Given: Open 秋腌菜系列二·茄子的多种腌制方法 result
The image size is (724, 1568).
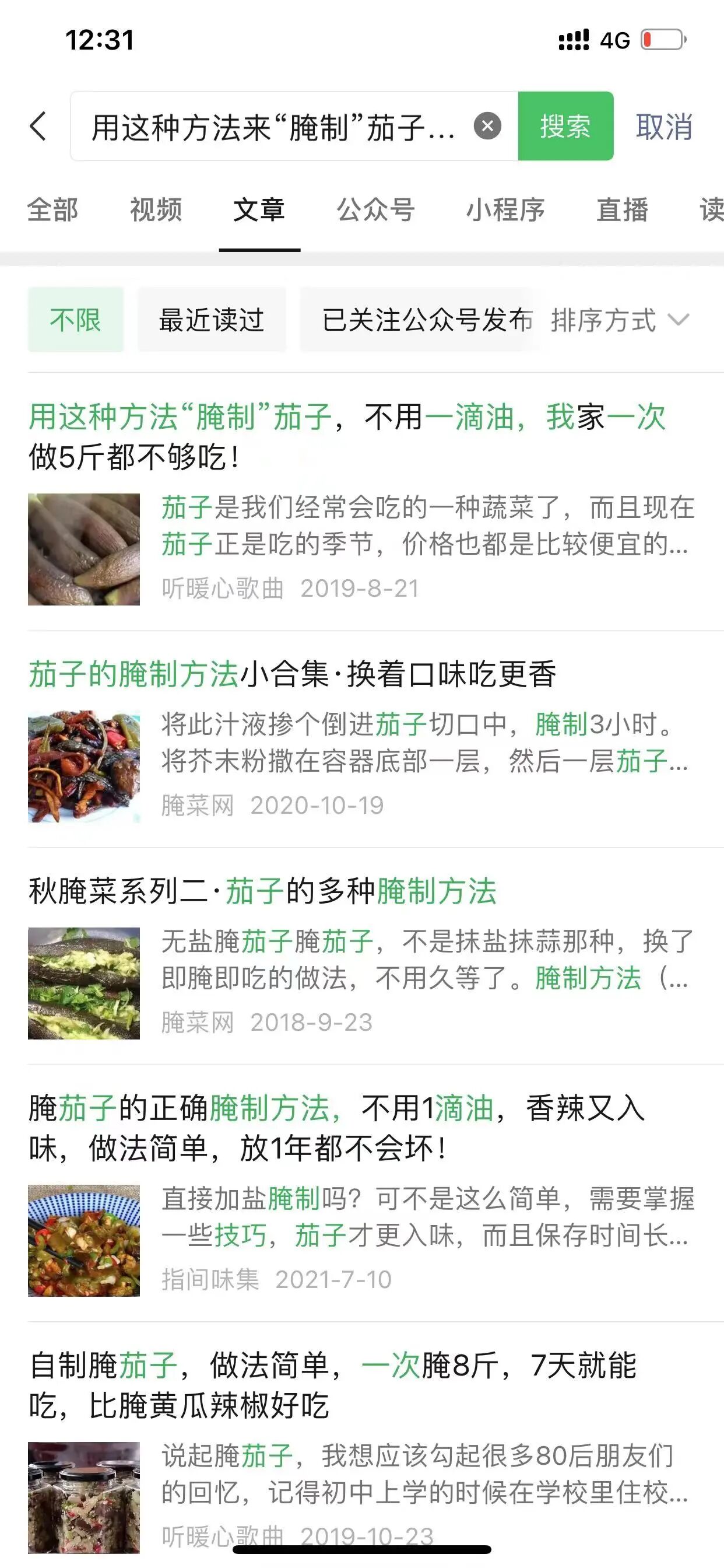Looking at the screenshot, I should tap(263, 891).
